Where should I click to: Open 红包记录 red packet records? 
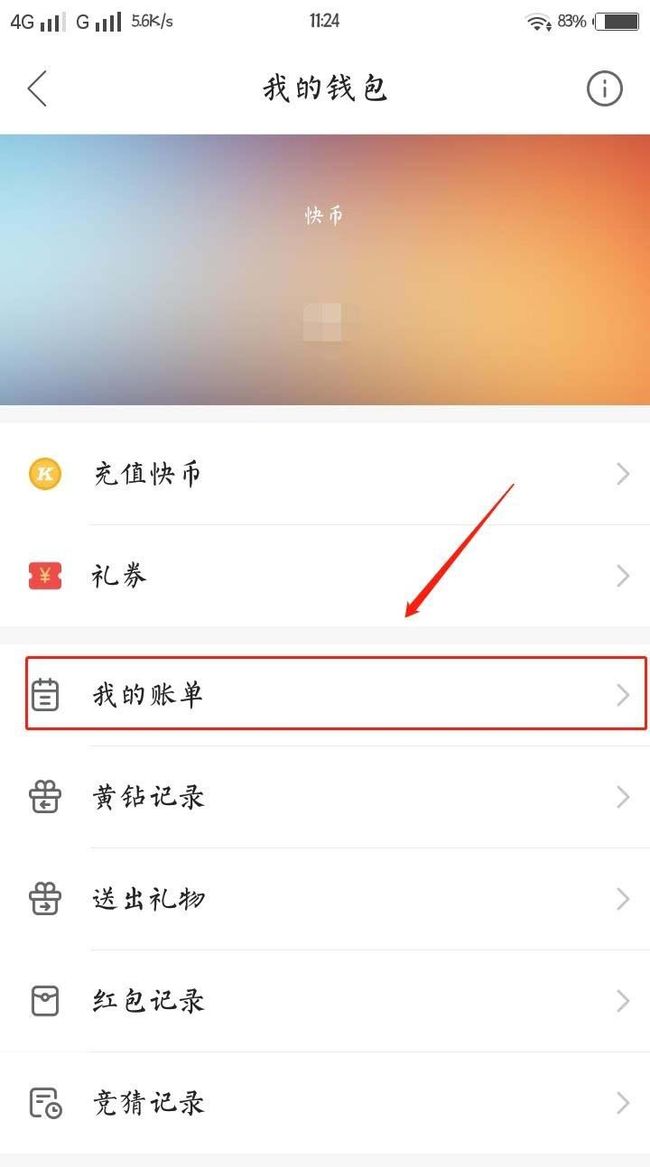325,1001
